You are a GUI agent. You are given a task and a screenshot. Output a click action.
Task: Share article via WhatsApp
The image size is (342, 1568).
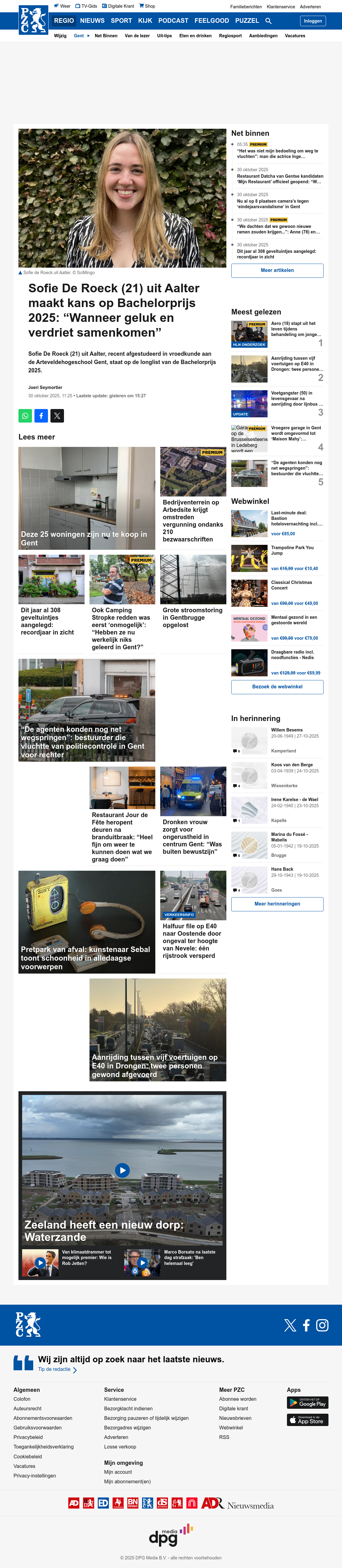[26, 416]
